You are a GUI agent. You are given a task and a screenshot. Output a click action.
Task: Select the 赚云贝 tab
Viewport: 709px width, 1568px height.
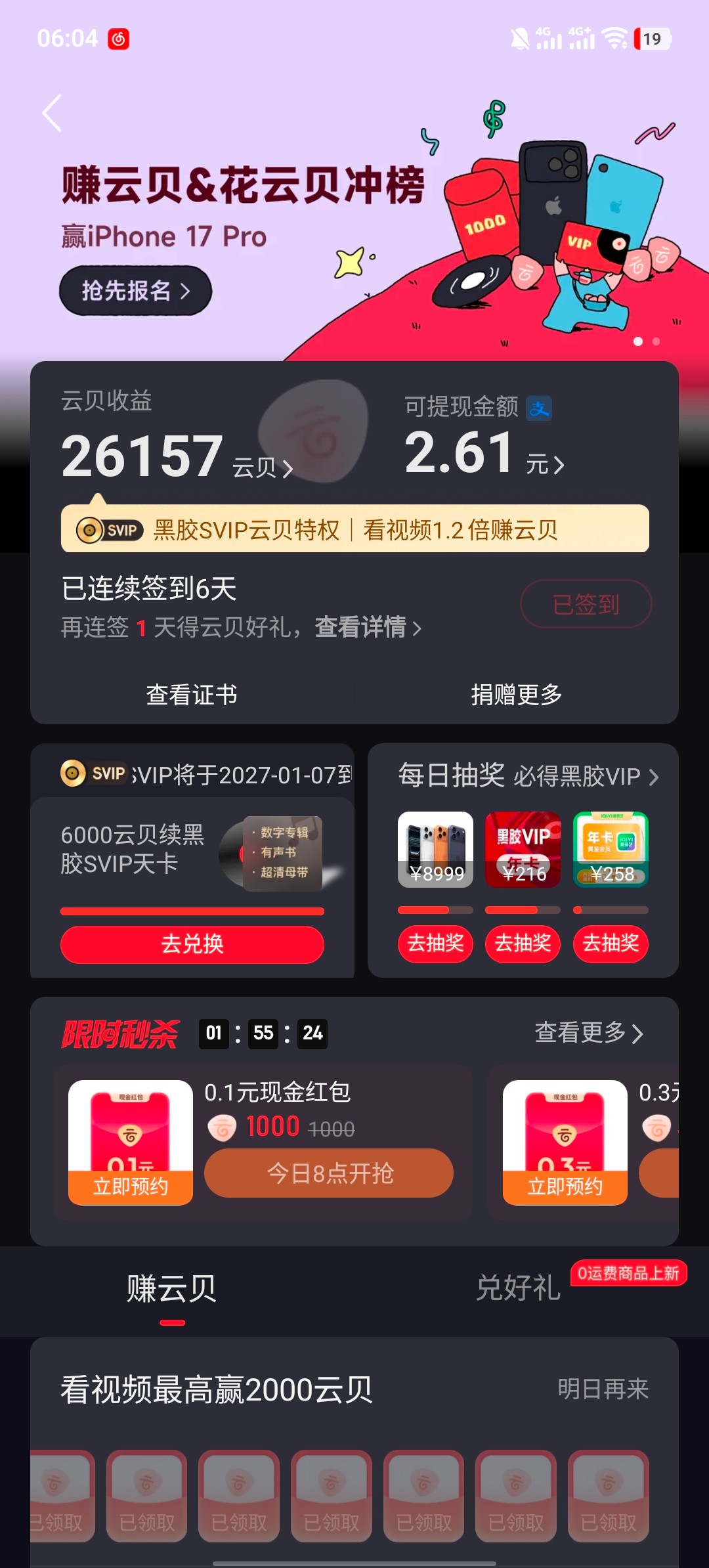172,1288
